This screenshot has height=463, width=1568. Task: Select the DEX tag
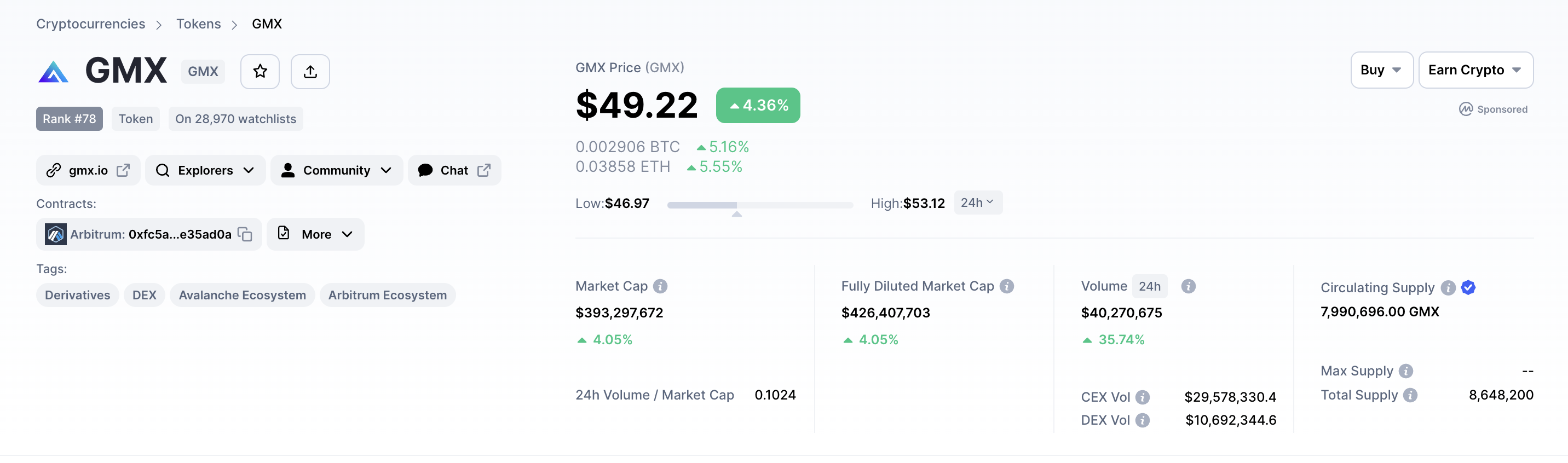point(144,295)
